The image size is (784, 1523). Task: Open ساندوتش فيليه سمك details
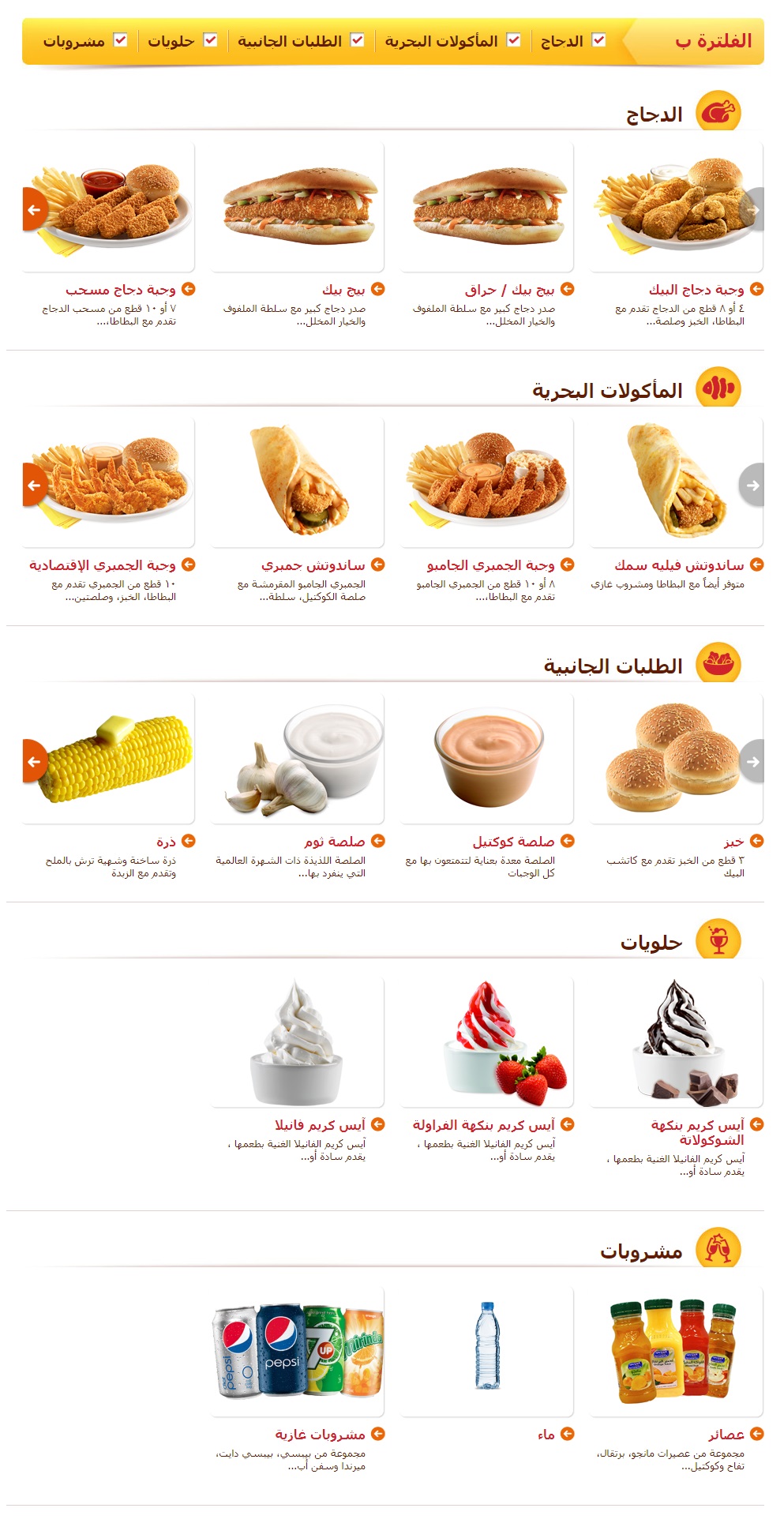click(679, 565)
